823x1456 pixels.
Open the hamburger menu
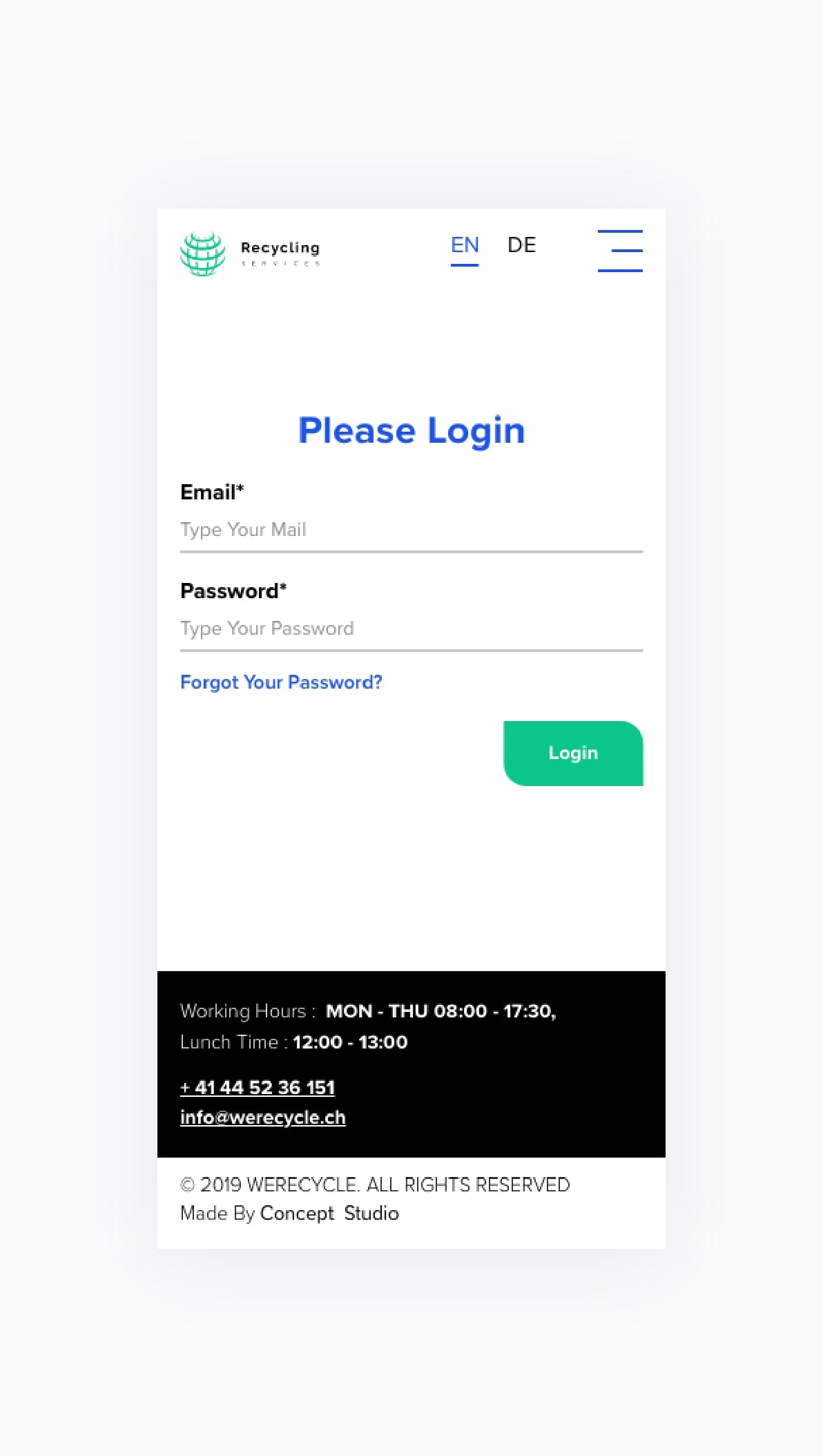[620, 251]
